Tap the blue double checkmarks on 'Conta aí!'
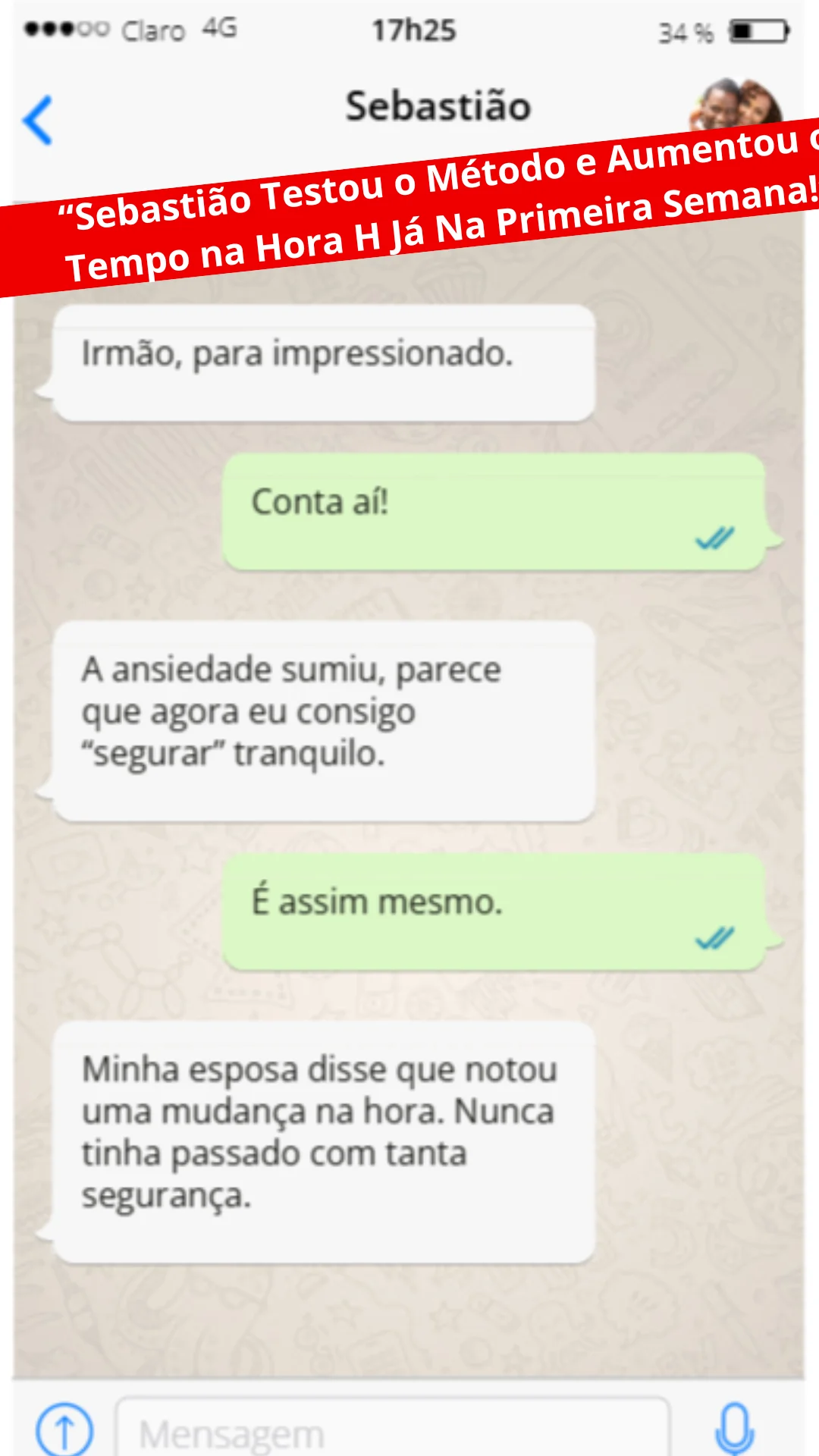This screenshot has height=1456, width=819. tap(713, 538)
